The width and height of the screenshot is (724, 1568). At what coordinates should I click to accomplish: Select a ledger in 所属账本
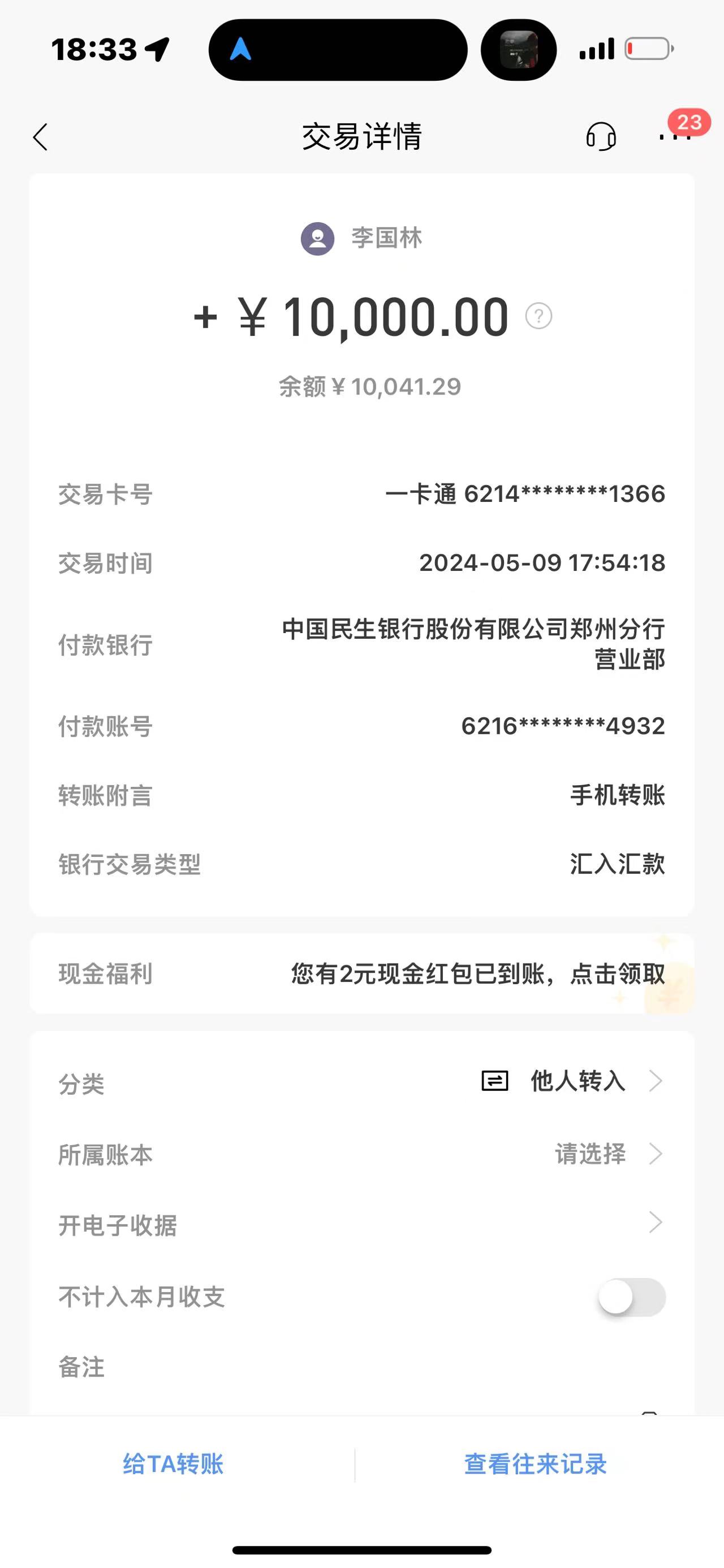tap(361, 1154)
